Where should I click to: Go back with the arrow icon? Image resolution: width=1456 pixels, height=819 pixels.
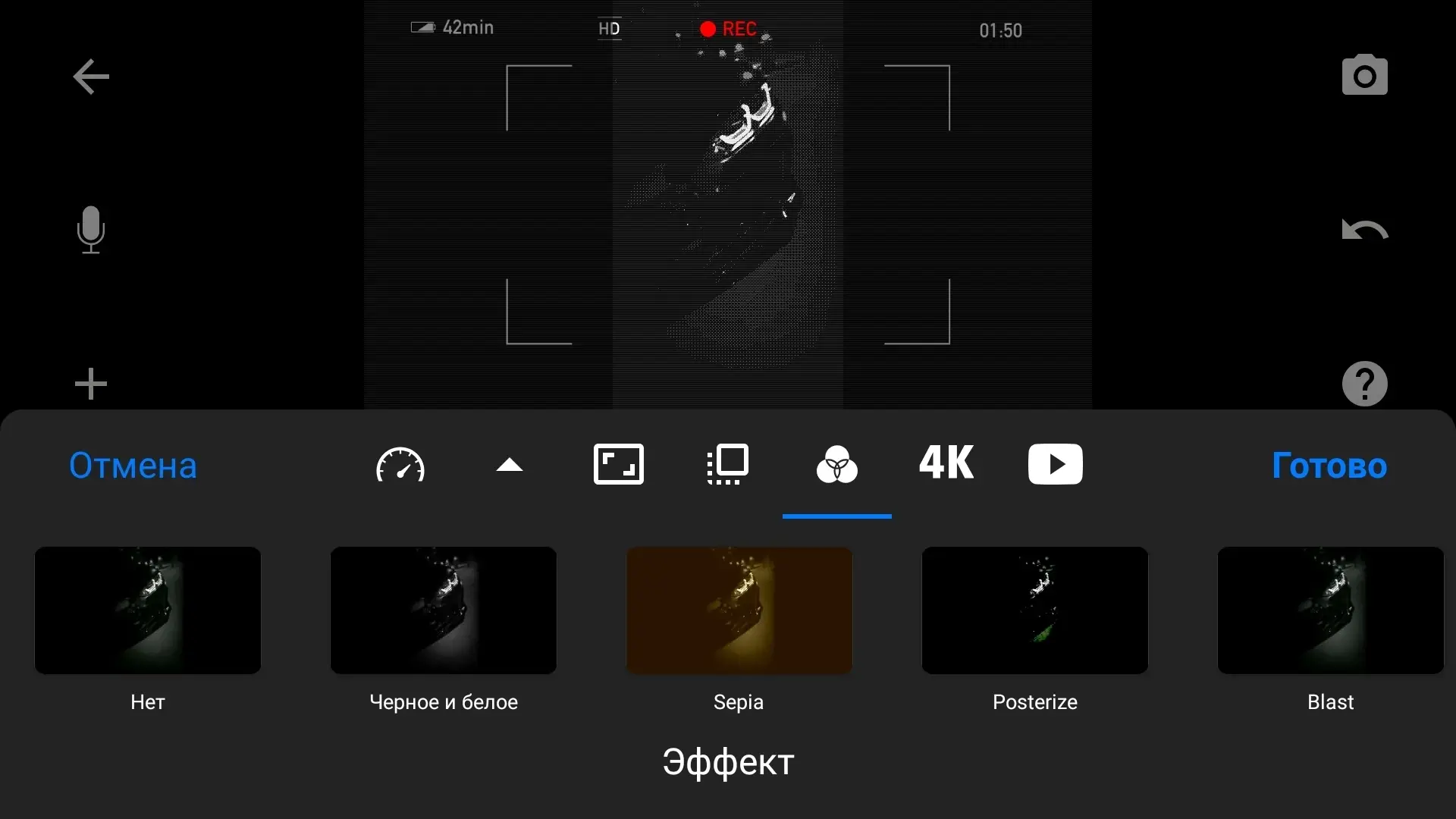point(91,77)
